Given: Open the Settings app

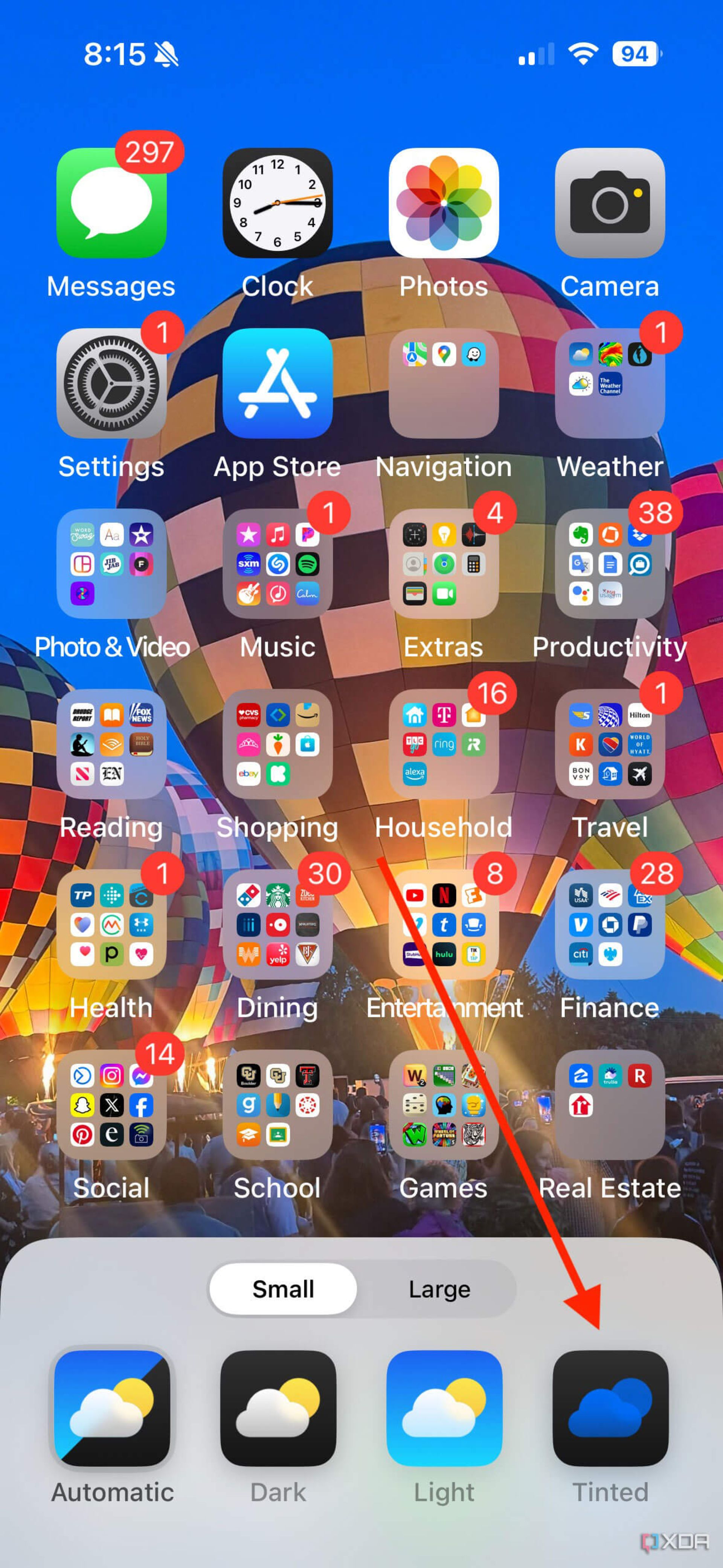Looking at the screenshot, I should tap(111, 383).
